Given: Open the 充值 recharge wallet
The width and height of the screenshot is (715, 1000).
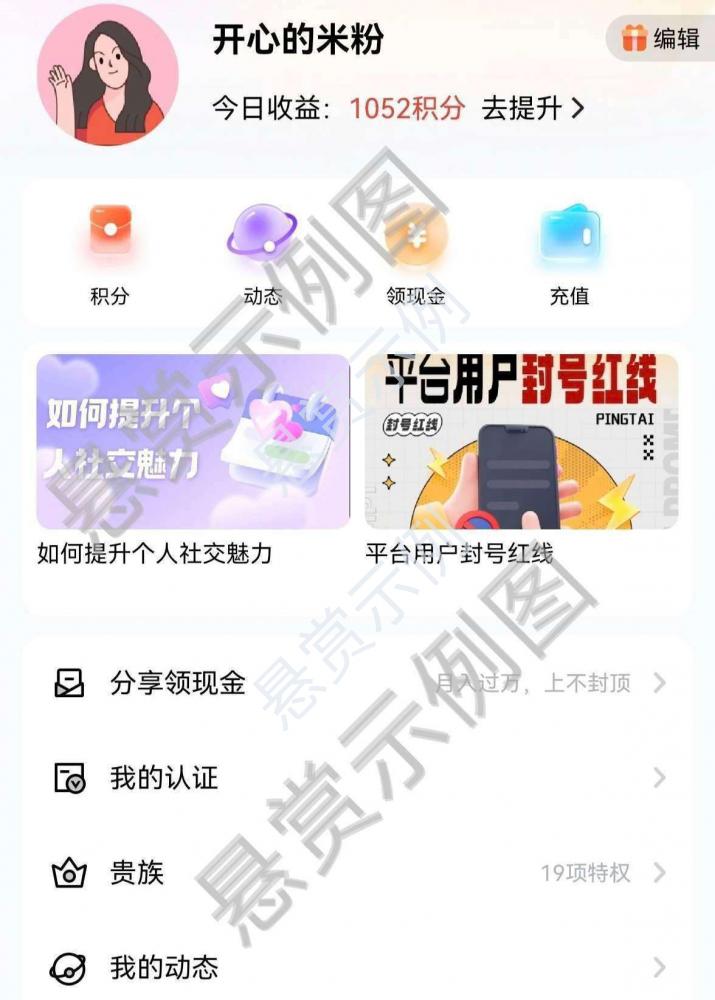Looking at the screenshot, I should coord(569,254).
